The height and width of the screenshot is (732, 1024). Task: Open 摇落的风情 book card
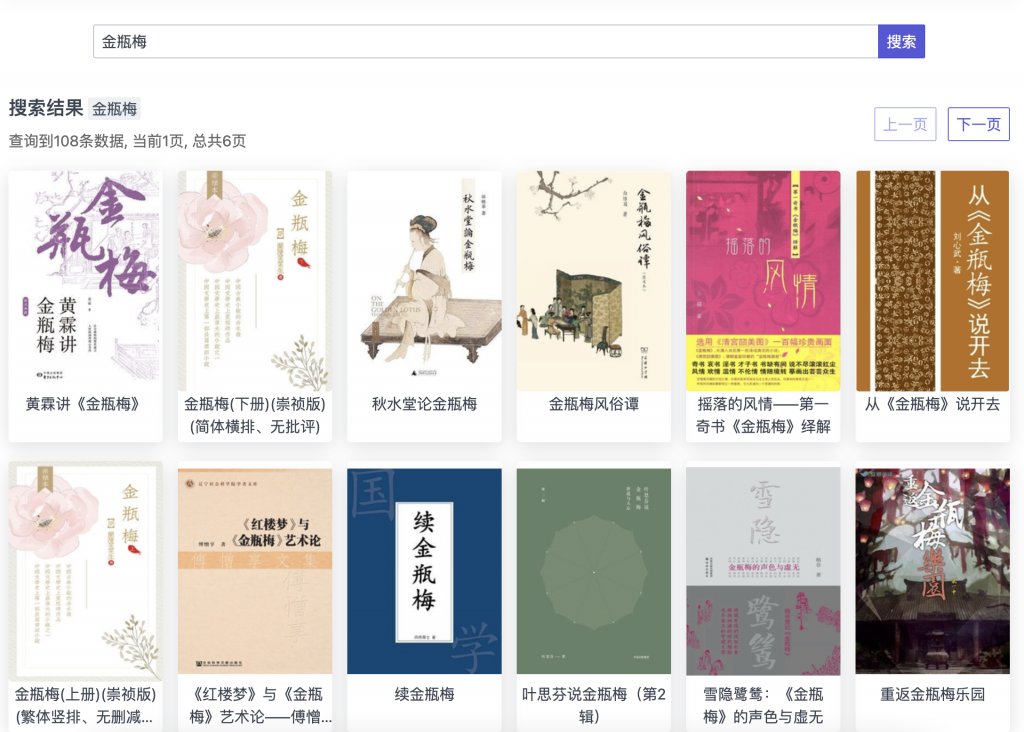[x=763, y=300]
